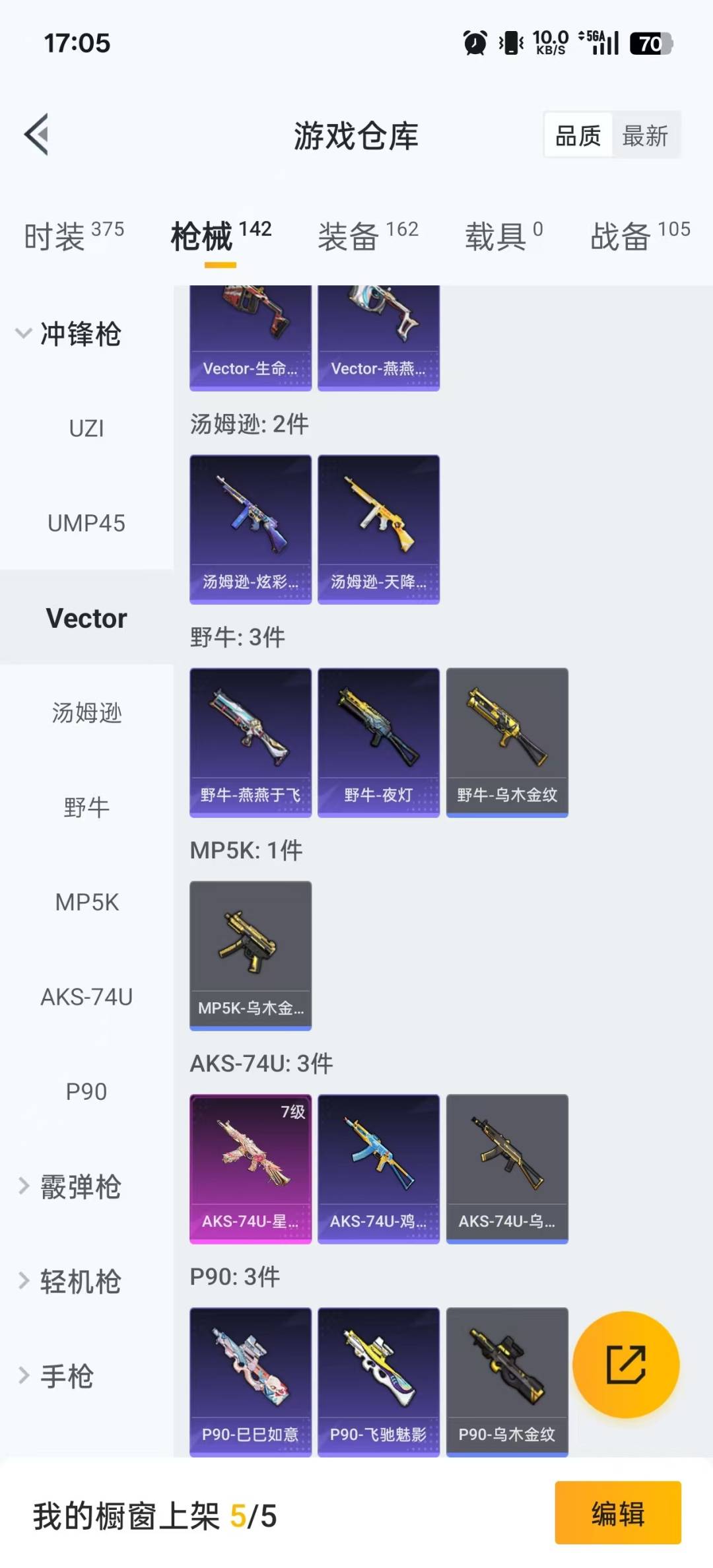This screenshot has width=713, height=1568.
Task: Open the level 7 AKS-74U-星 skin
Action: [x=250, y=1169]
